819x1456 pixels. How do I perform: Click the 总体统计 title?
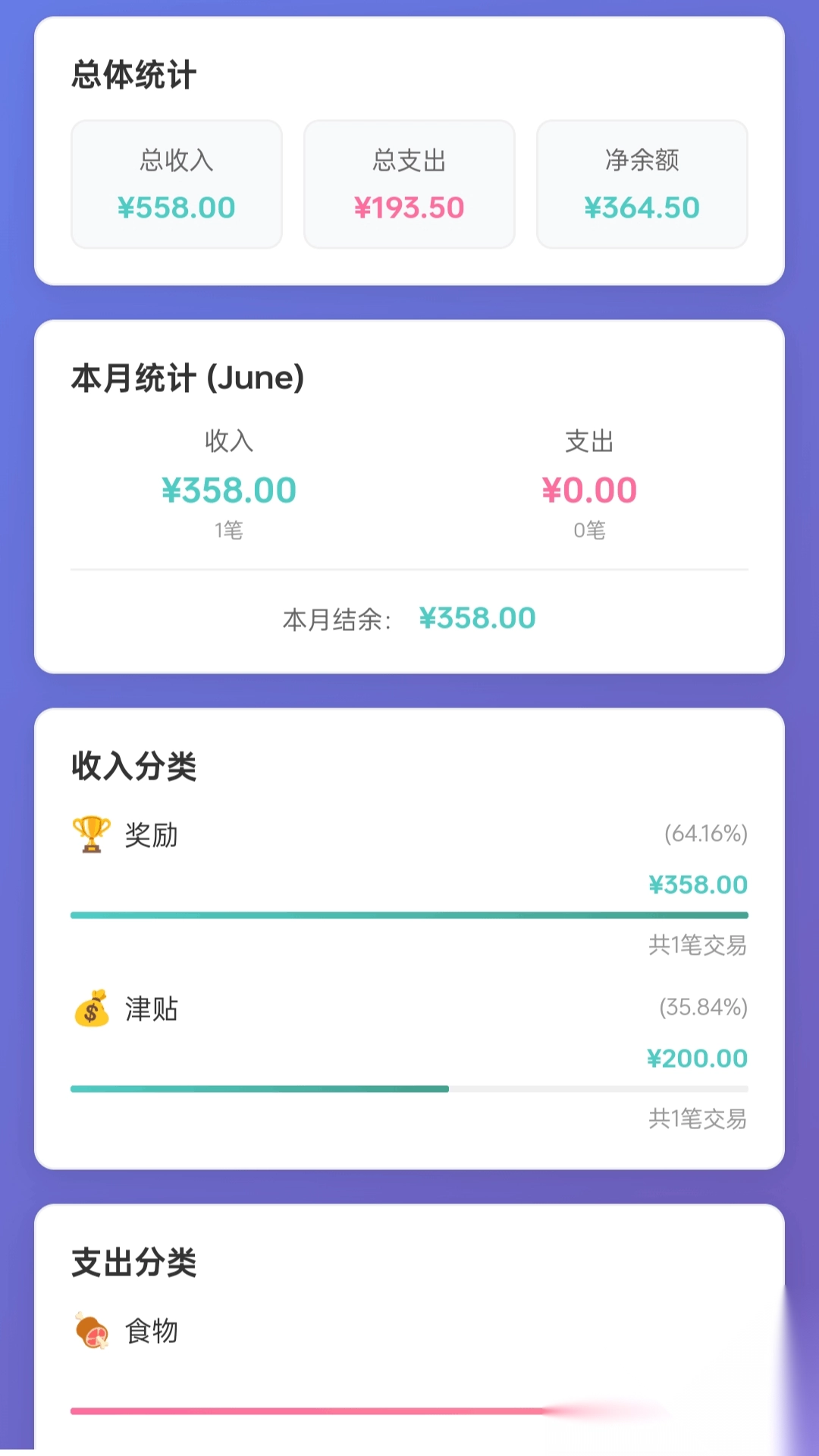click(133, 74)
